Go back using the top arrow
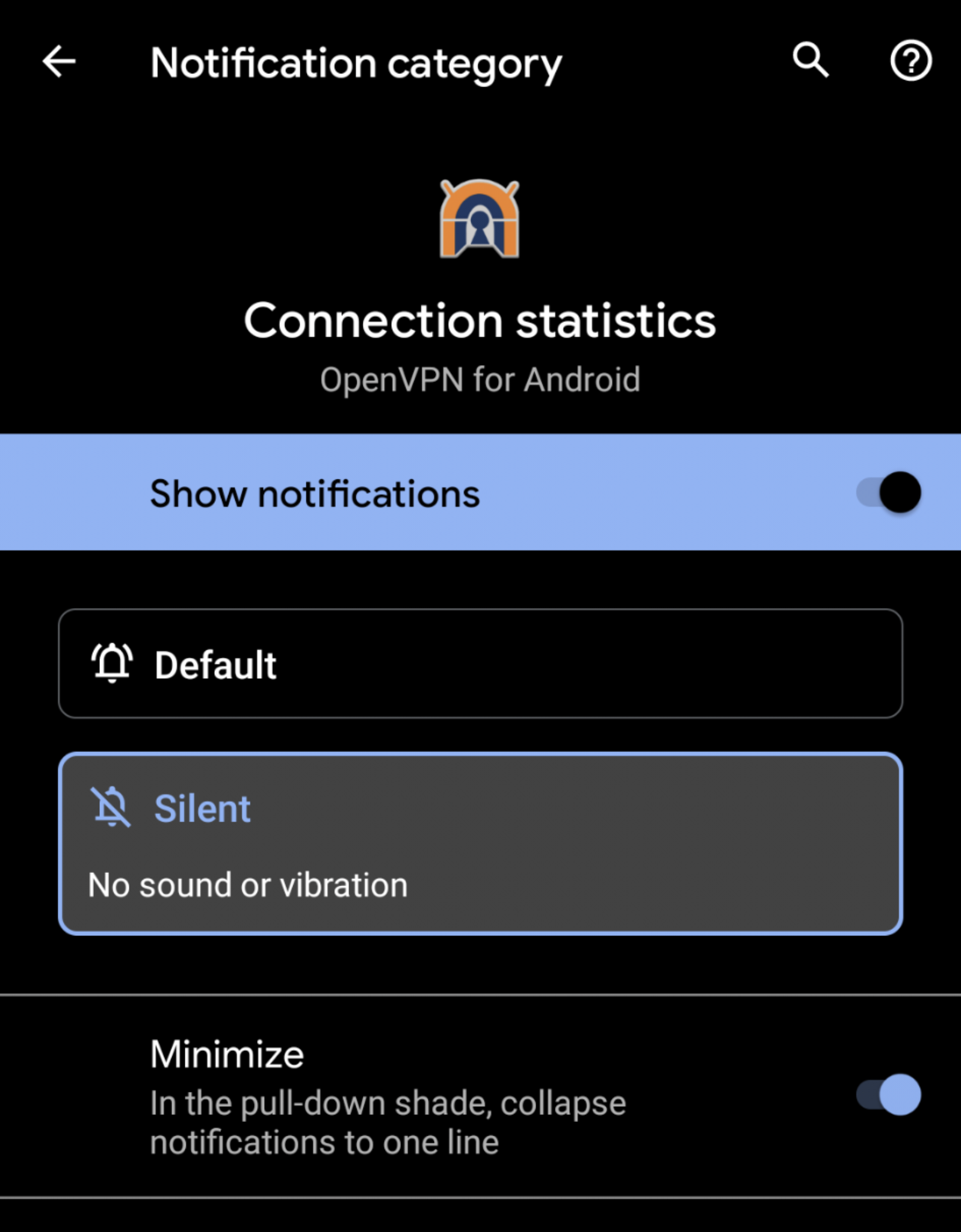The height and width of the screenshot is (1232, 961). tap(59, 61)
